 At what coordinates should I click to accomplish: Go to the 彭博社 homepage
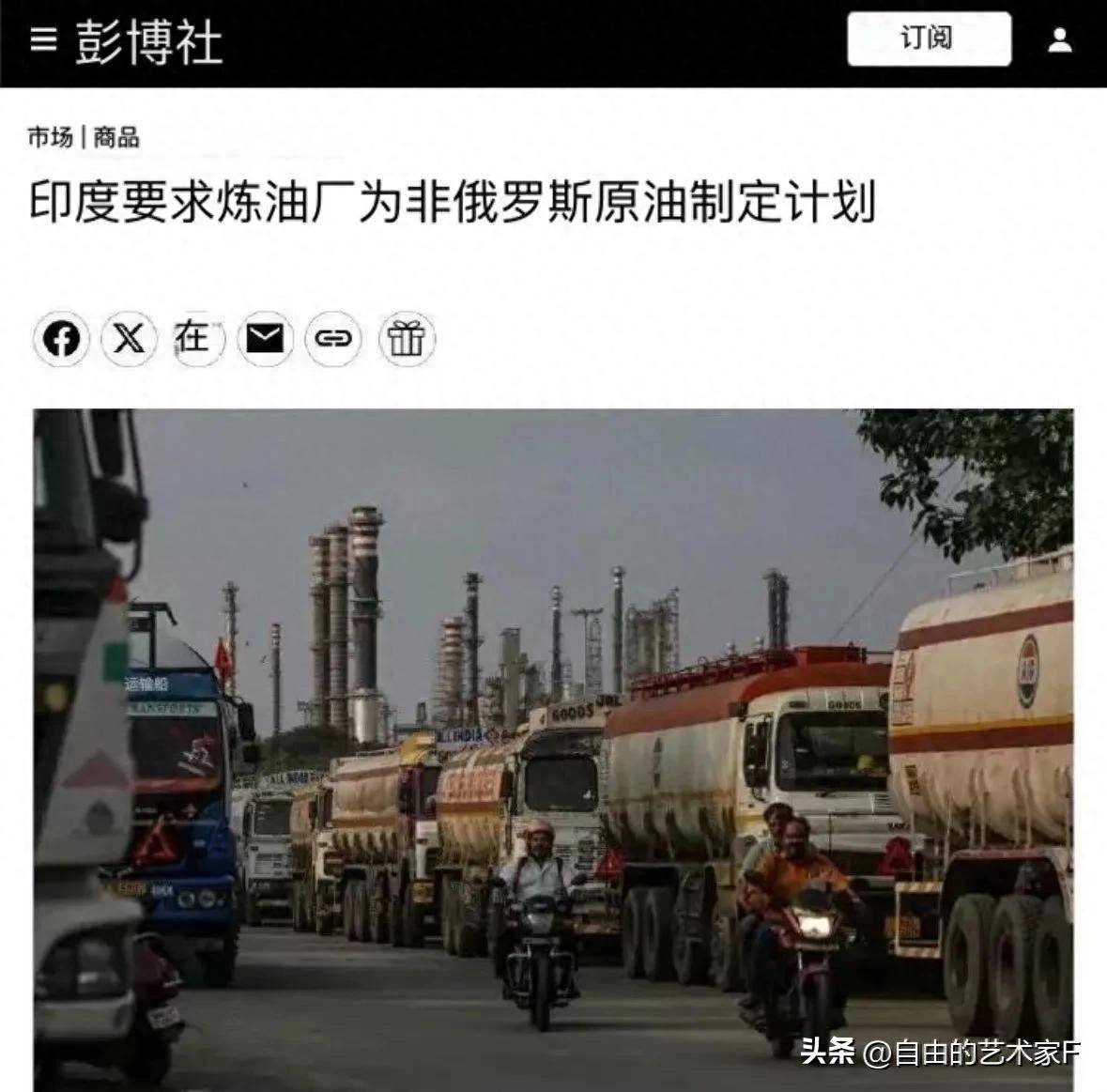click(148, 42)
